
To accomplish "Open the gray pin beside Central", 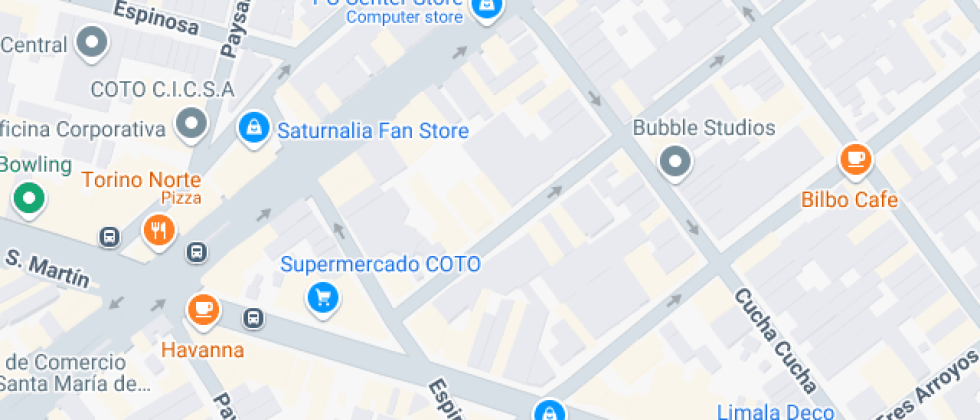I will (x=93, y=42).
